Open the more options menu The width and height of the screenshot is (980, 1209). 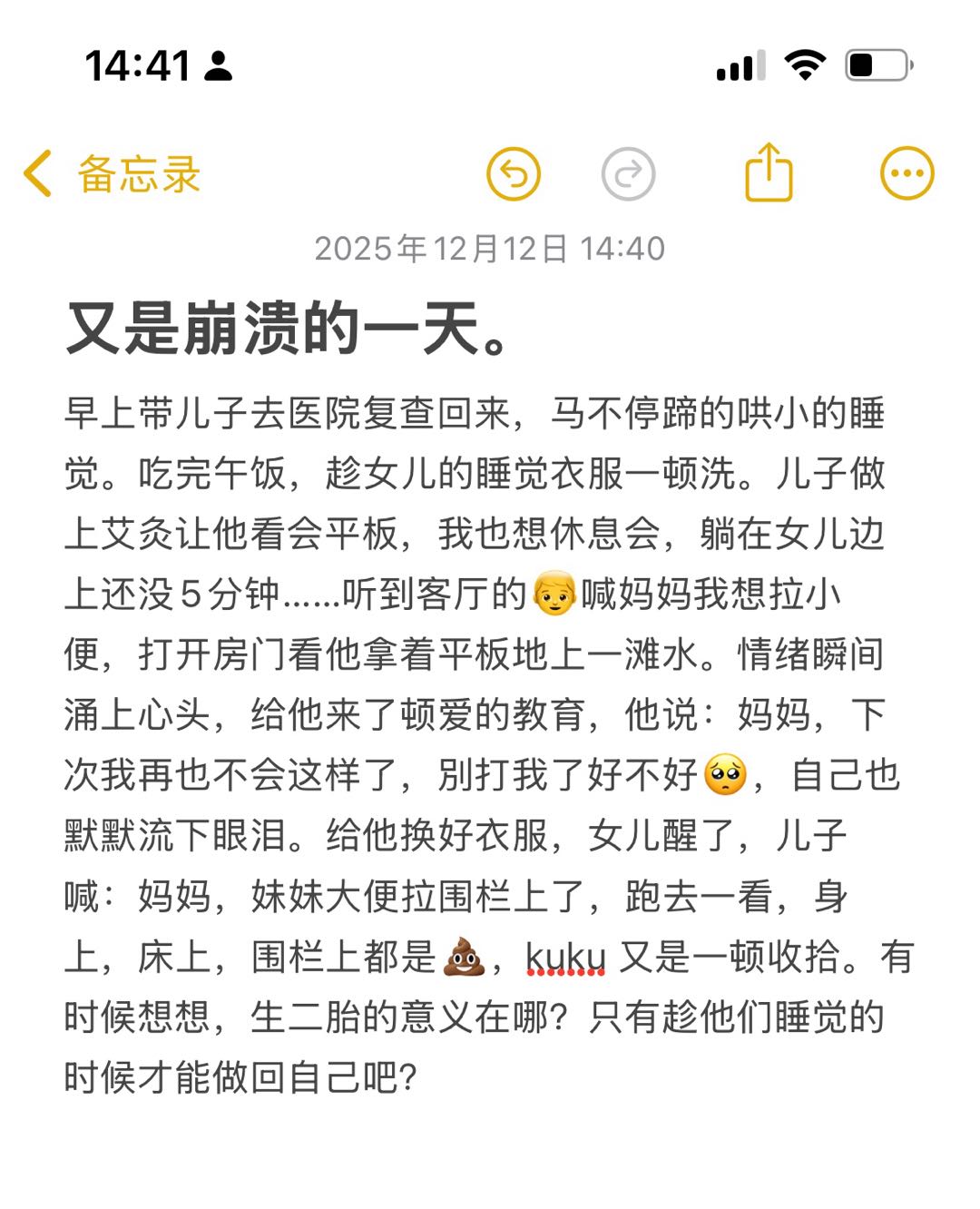pyautogui.click(x=906, y=173)
